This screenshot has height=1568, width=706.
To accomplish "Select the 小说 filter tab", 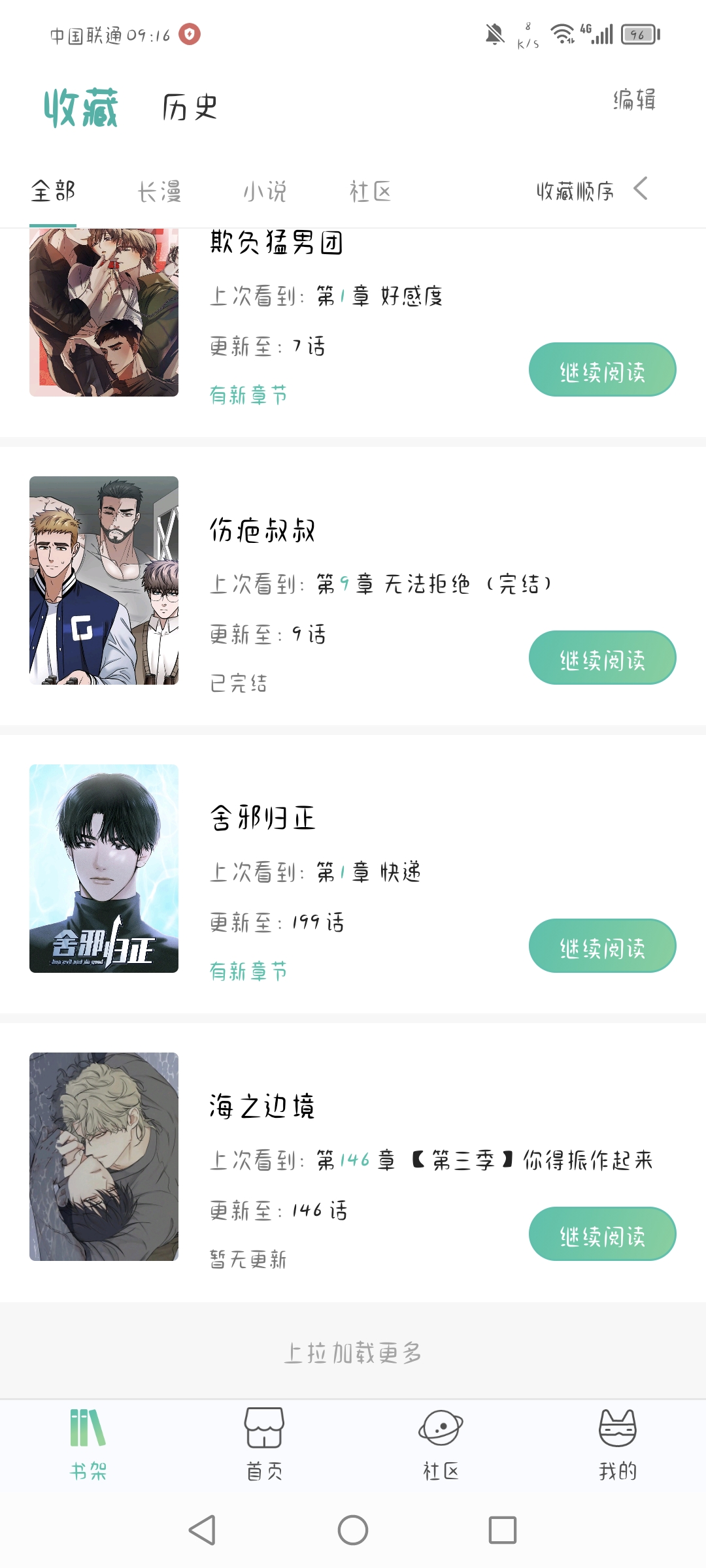I will 265,192.
